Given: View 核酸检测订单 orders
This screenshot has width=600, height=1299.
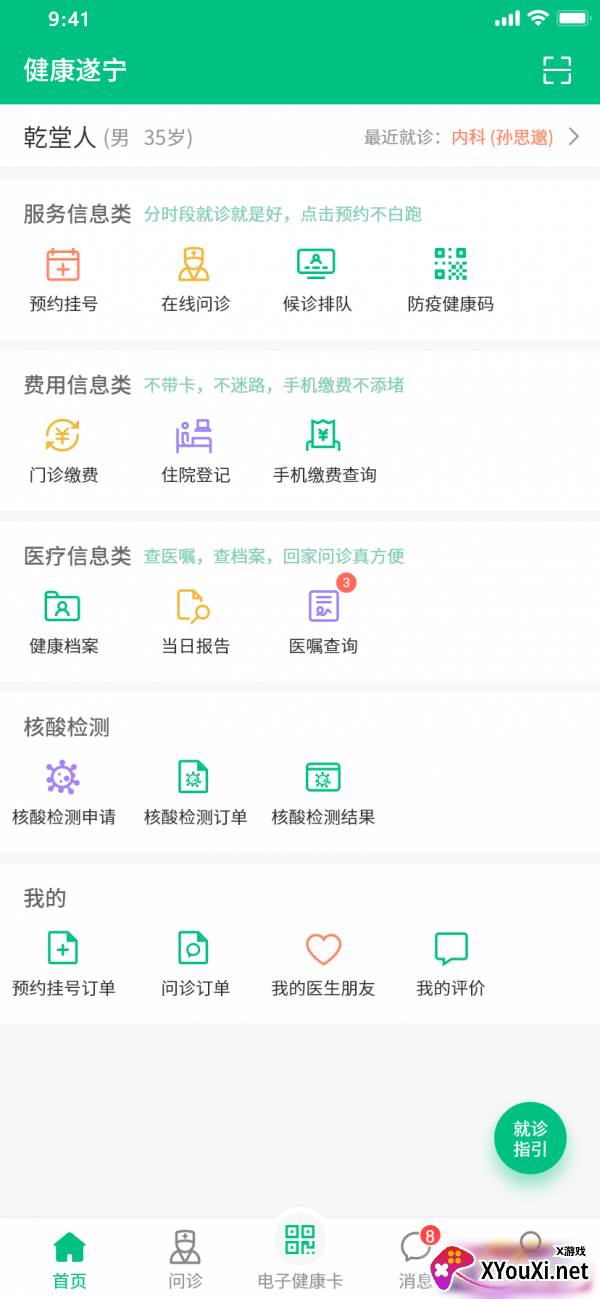Looking at the screenshot, I should coord(195,794).
